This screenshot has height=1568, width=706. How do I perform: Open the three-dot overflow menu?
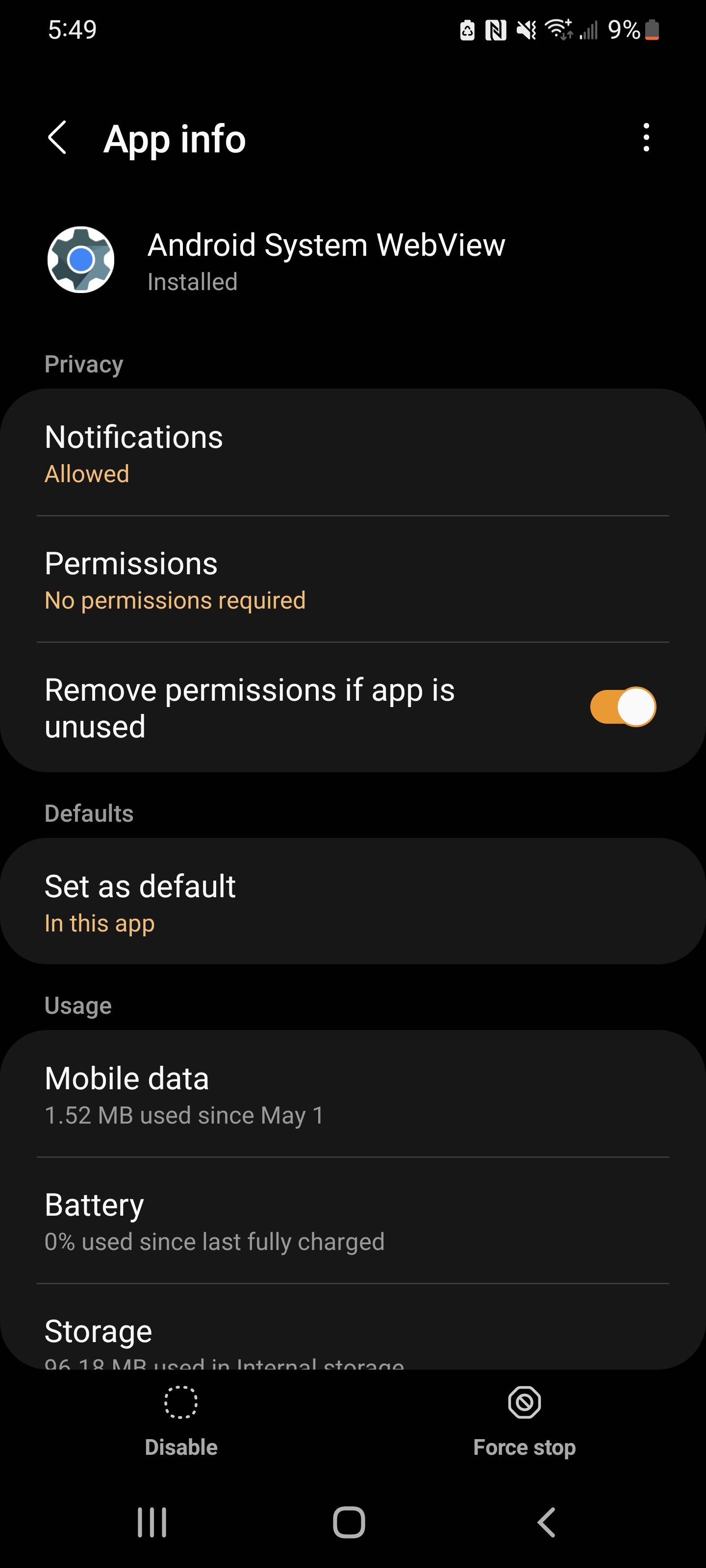646,138
